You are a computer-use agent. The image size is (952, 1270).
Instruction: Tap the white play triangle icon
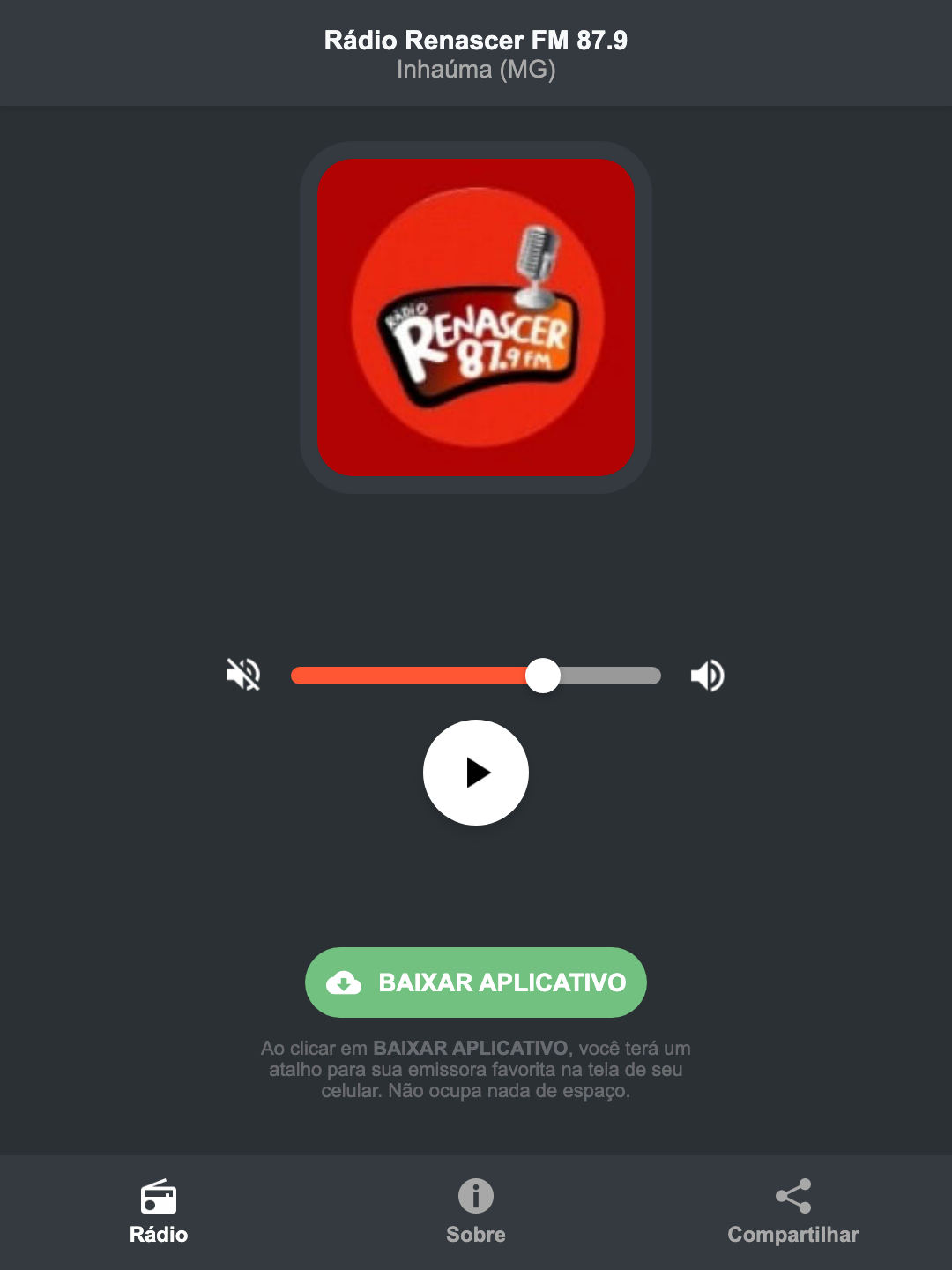click(479, 773)
